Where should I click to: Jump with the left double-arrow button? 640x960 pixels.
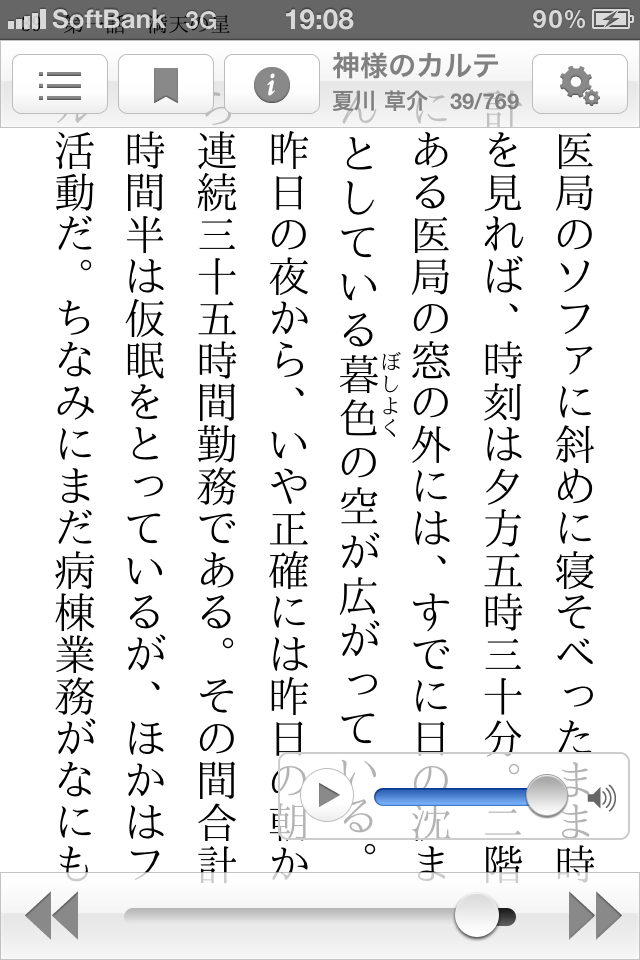click(52, 916)
